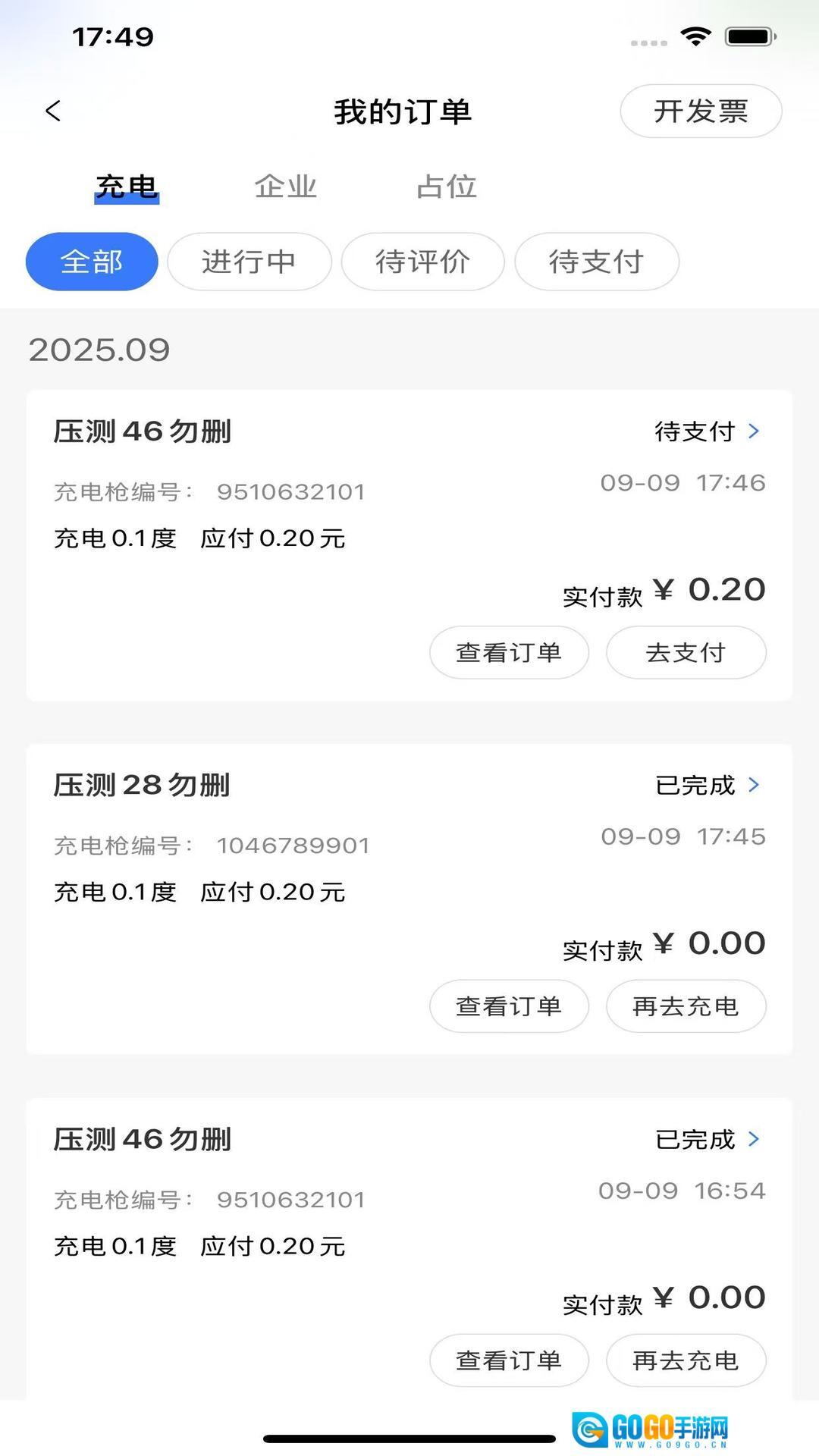
Task: Select the 全部 filter chip
Action: click(x=92, y=262)
